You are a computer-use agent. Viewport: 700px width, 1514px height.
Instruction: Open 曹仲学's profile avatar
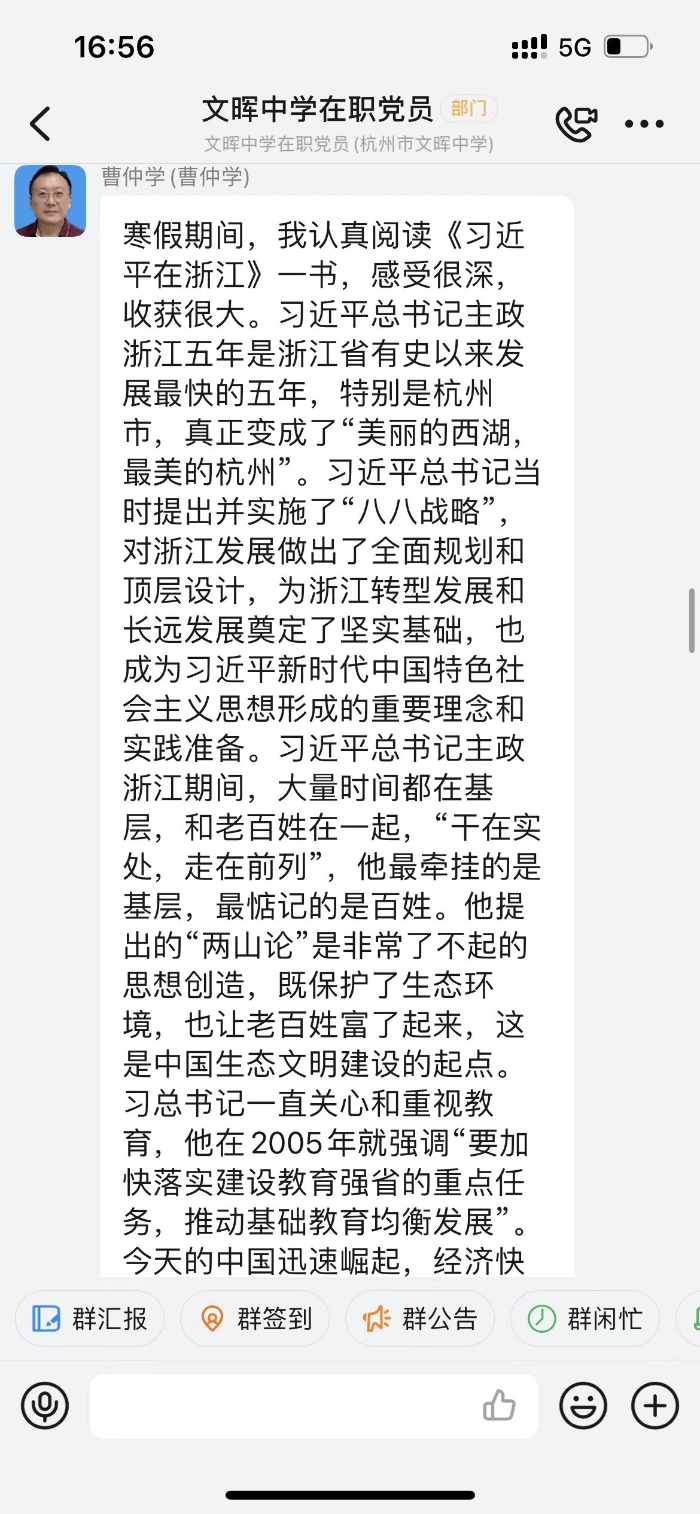click(50, 201)
